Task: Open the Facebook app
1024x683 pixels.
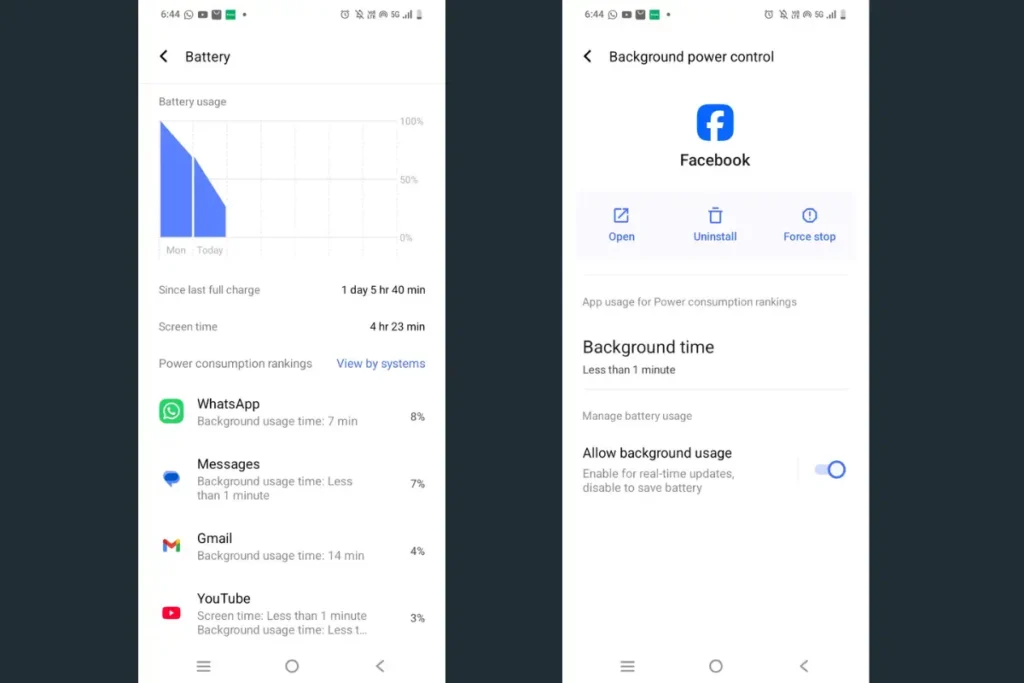Action: (621, 224)
